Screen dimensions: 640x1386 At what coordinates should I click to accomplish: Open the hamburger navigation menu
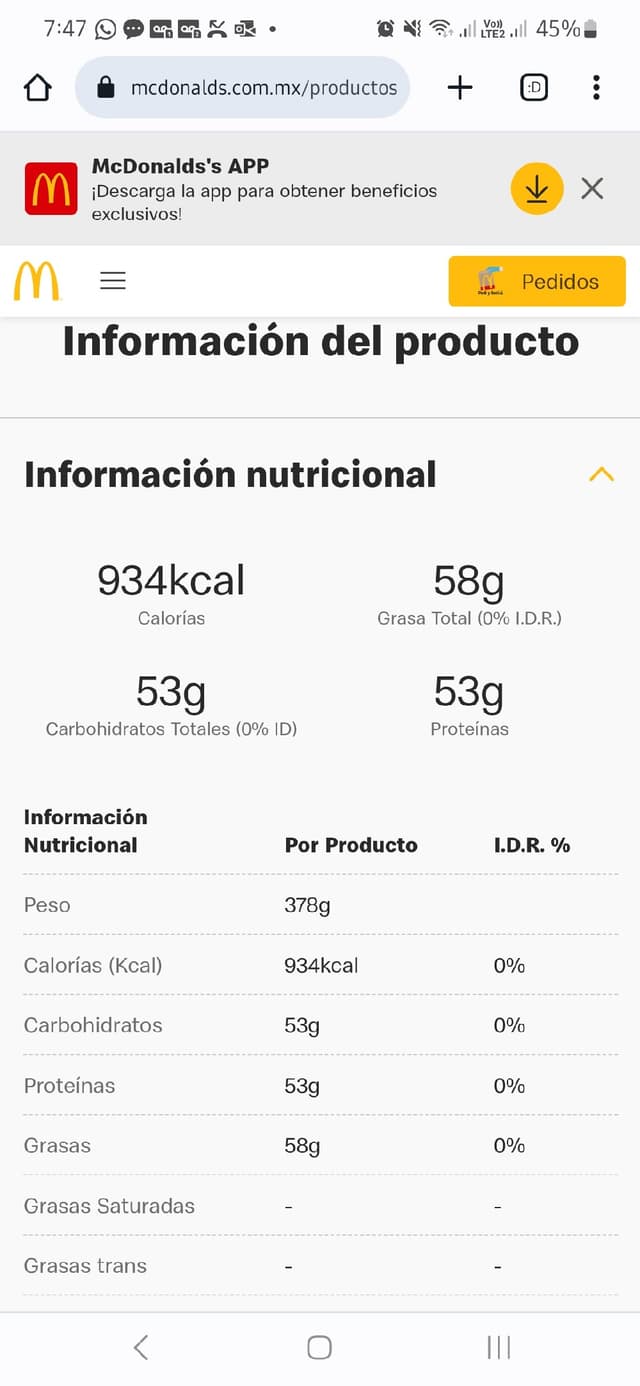113,281
